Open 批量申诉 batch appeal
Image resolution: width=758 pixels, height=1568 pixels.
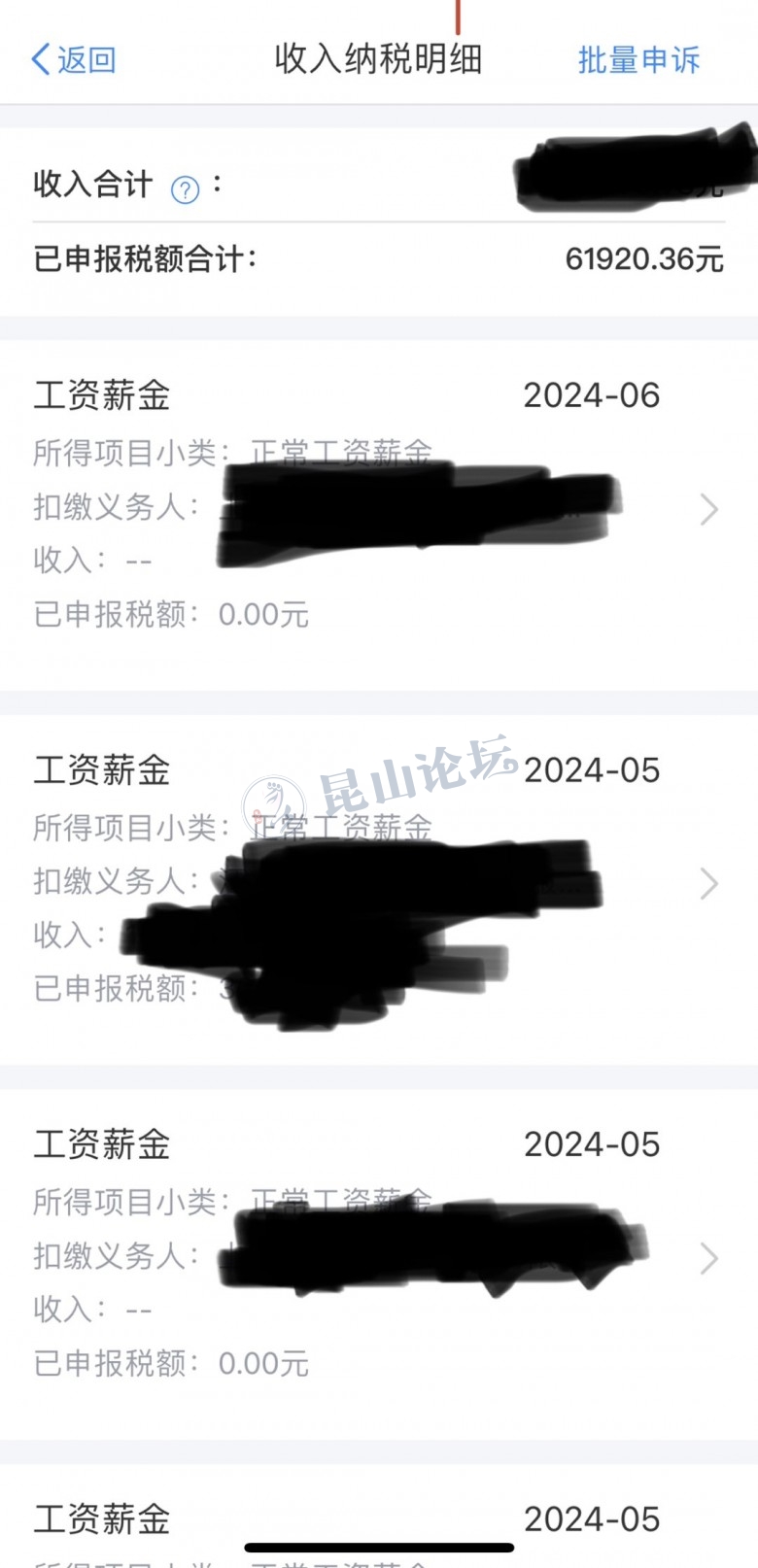pos(637,59)
